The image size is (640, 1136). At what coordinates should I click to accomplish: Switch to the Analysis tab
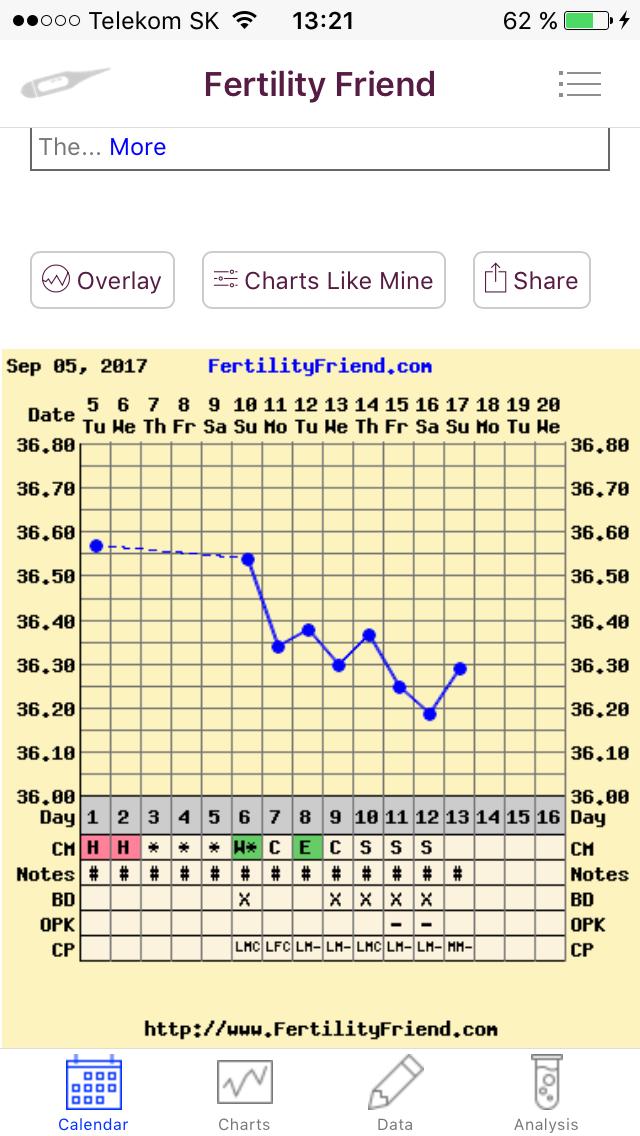point(546,1094)
